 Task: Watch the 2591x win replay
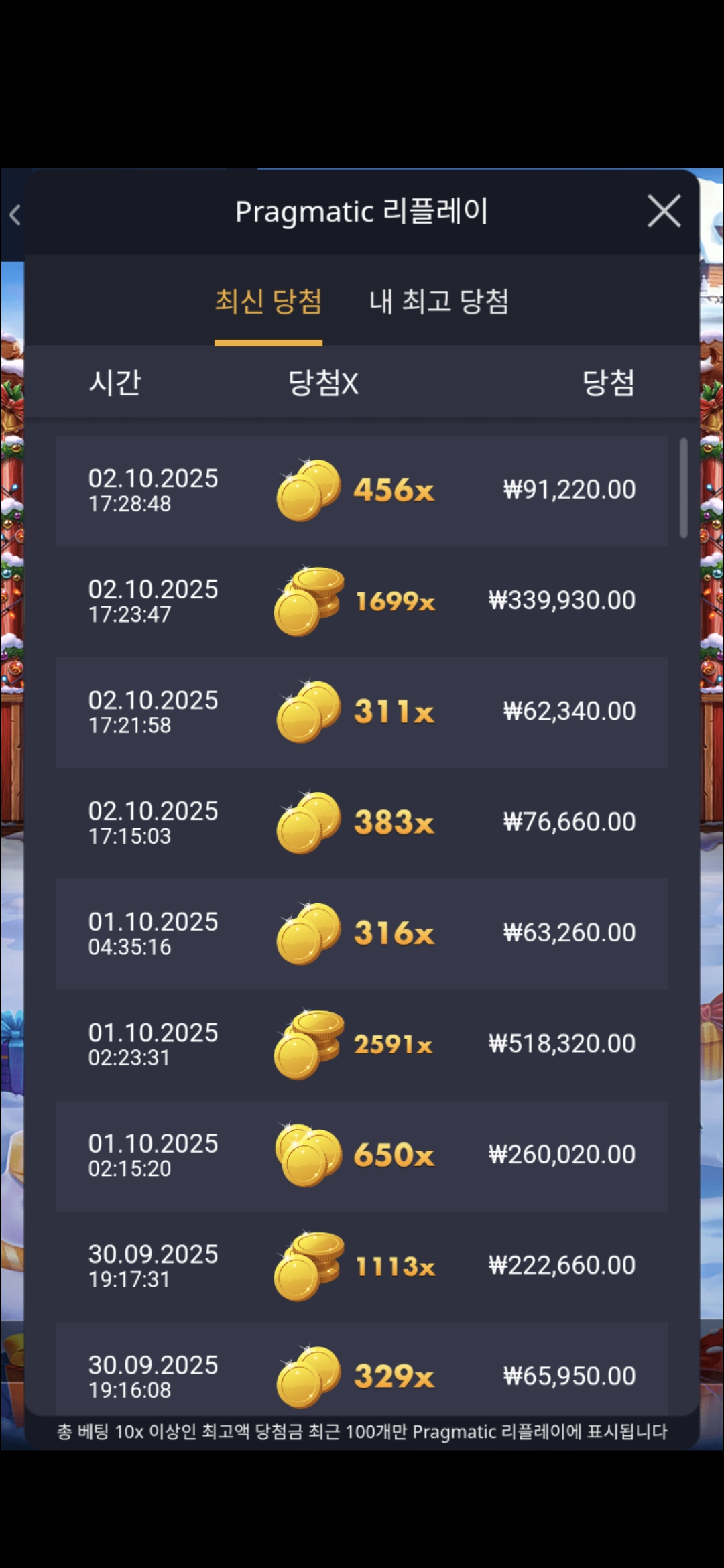[361, 1045]
